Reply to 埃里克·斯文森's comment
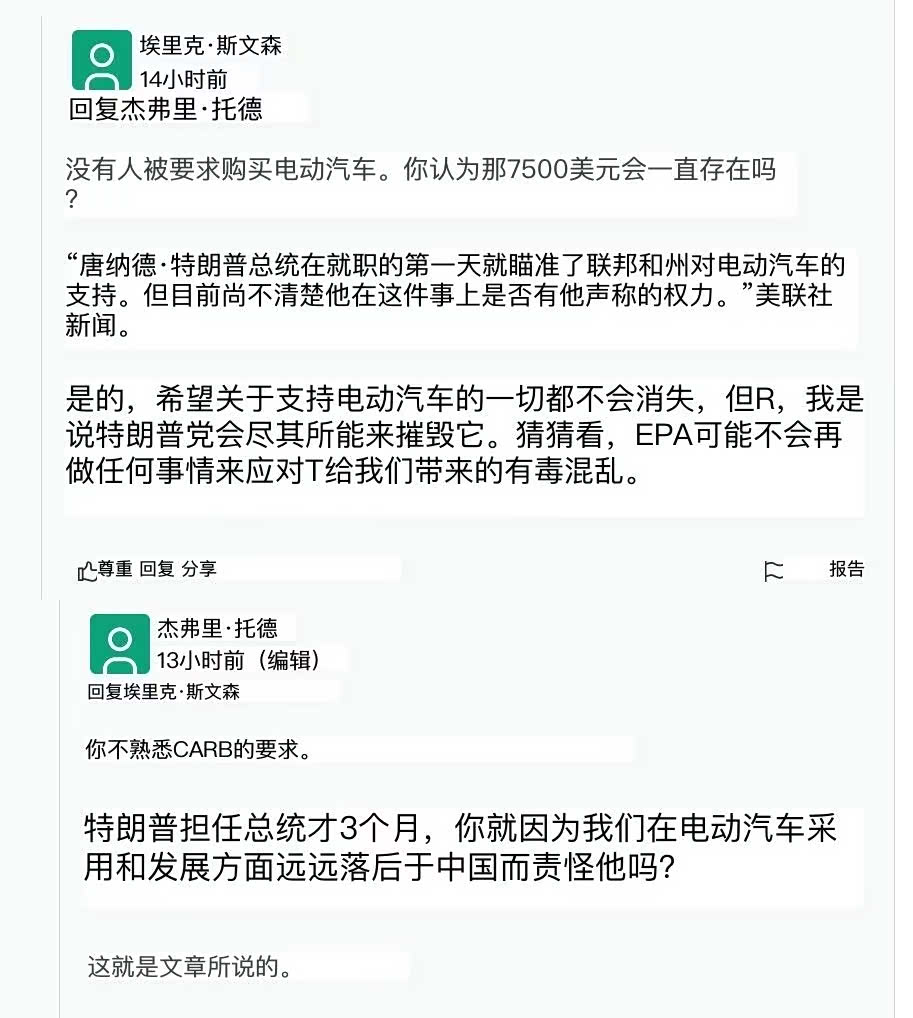The height and width of the screenshot is (1018, 913). pyautogui.click(x=157, y=569)
